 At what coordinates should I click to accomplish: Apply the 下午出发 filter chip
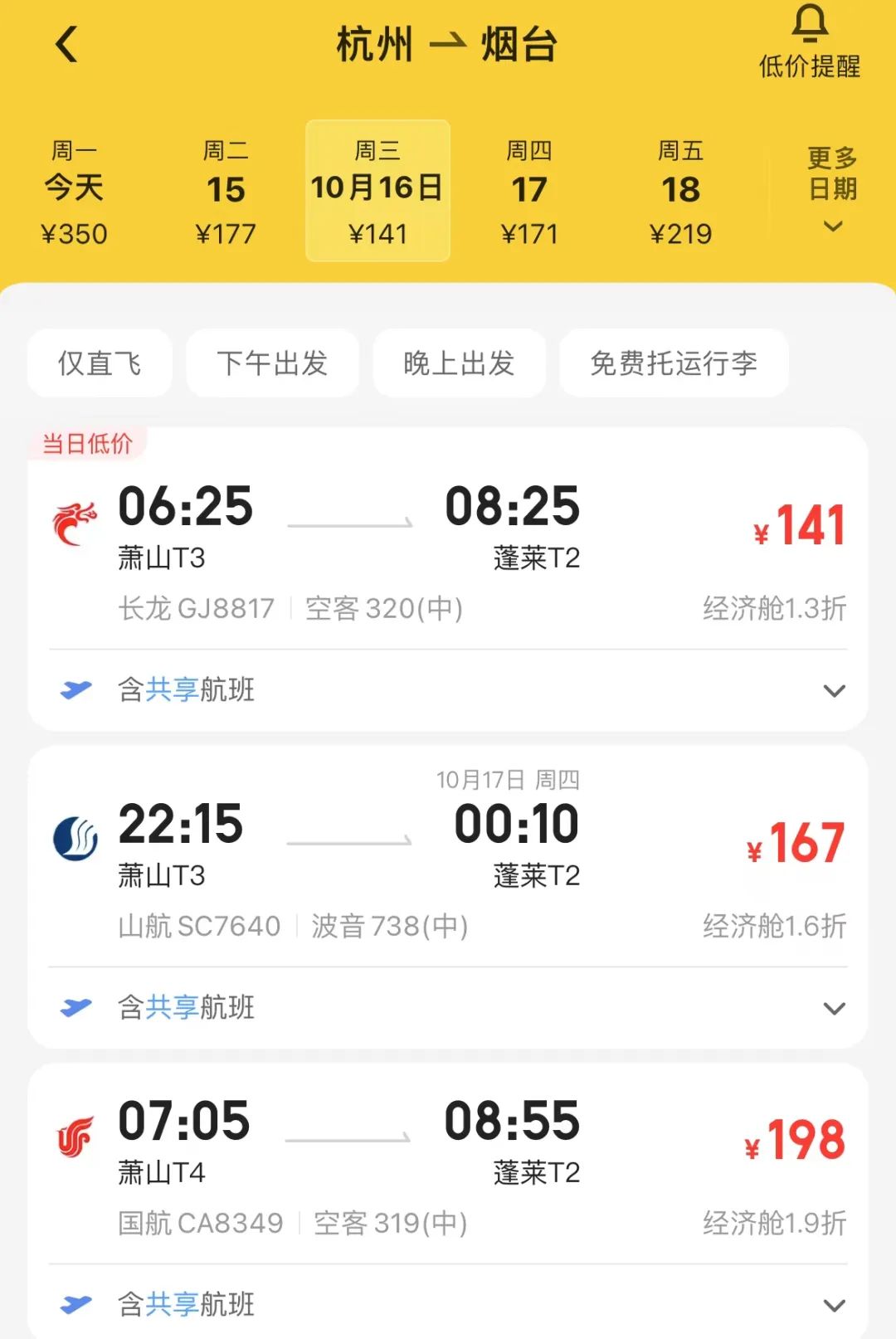pos(272,363)
